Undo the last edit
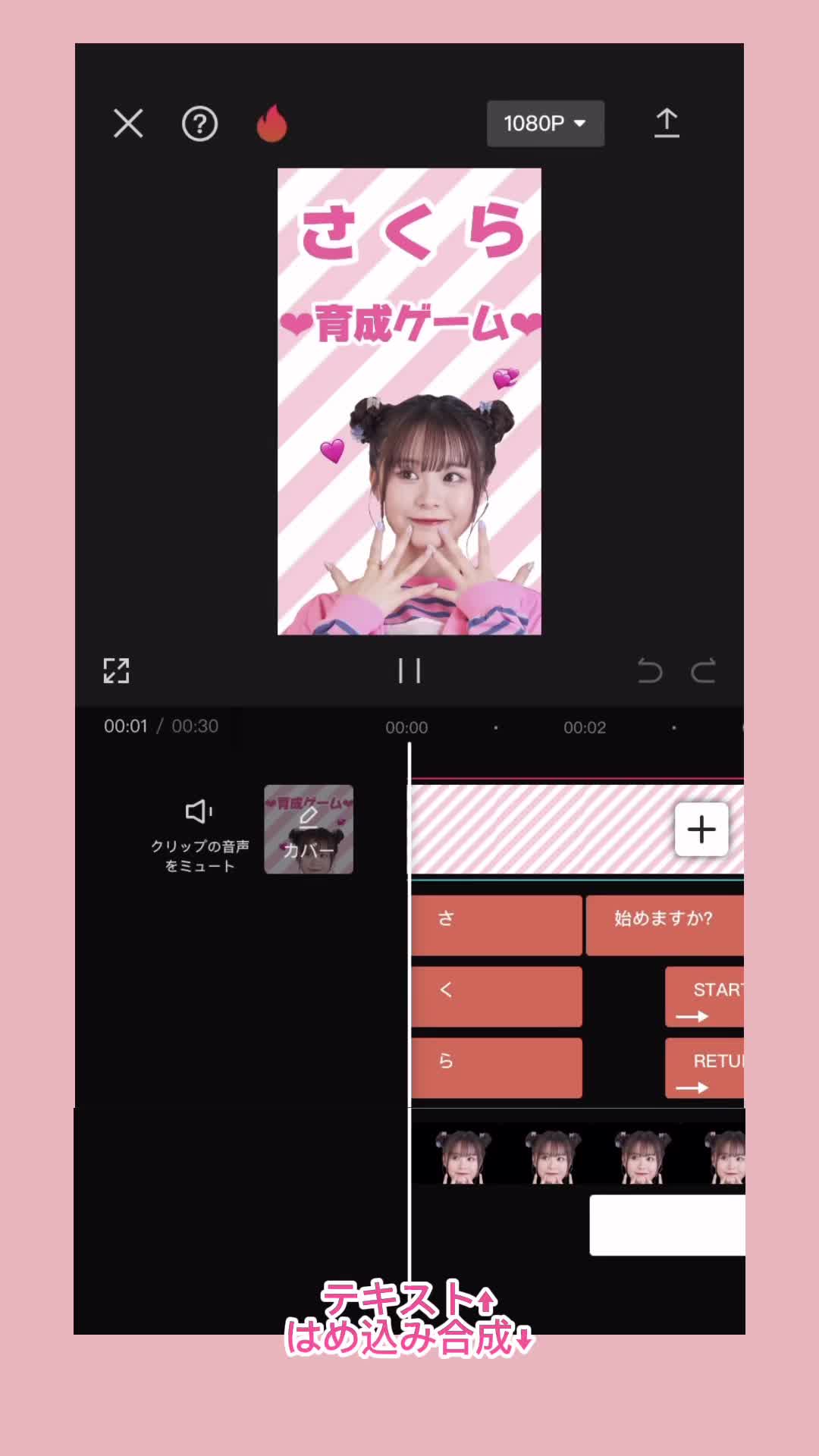Screen dimensions: 819x1456 coord(650,671)
